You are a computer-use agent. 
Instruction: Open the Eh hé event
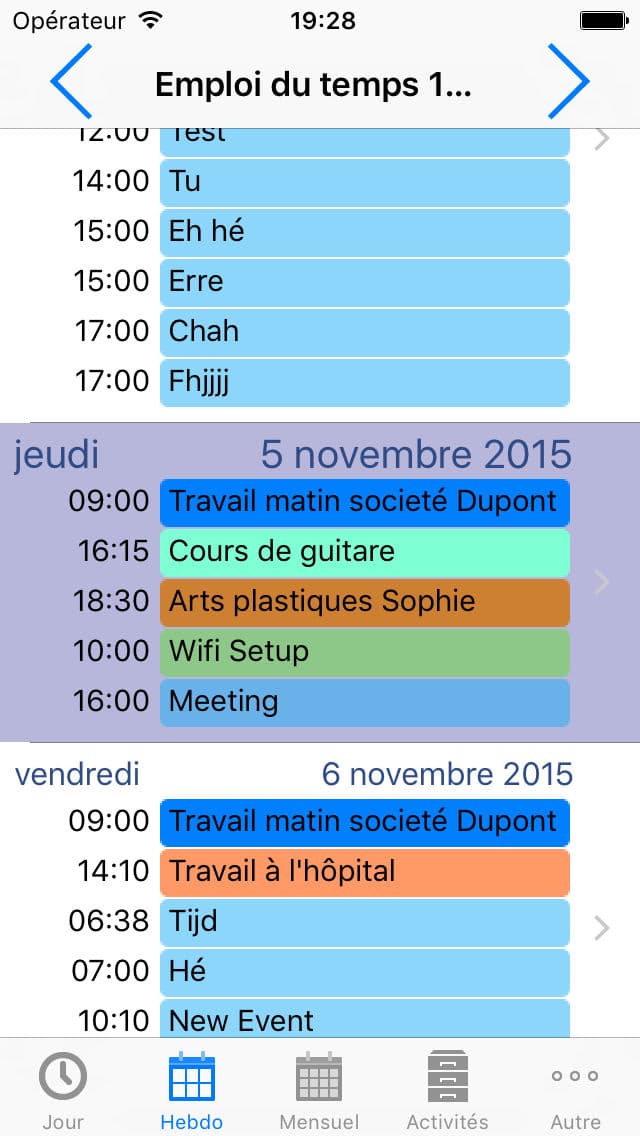point(365,233)
